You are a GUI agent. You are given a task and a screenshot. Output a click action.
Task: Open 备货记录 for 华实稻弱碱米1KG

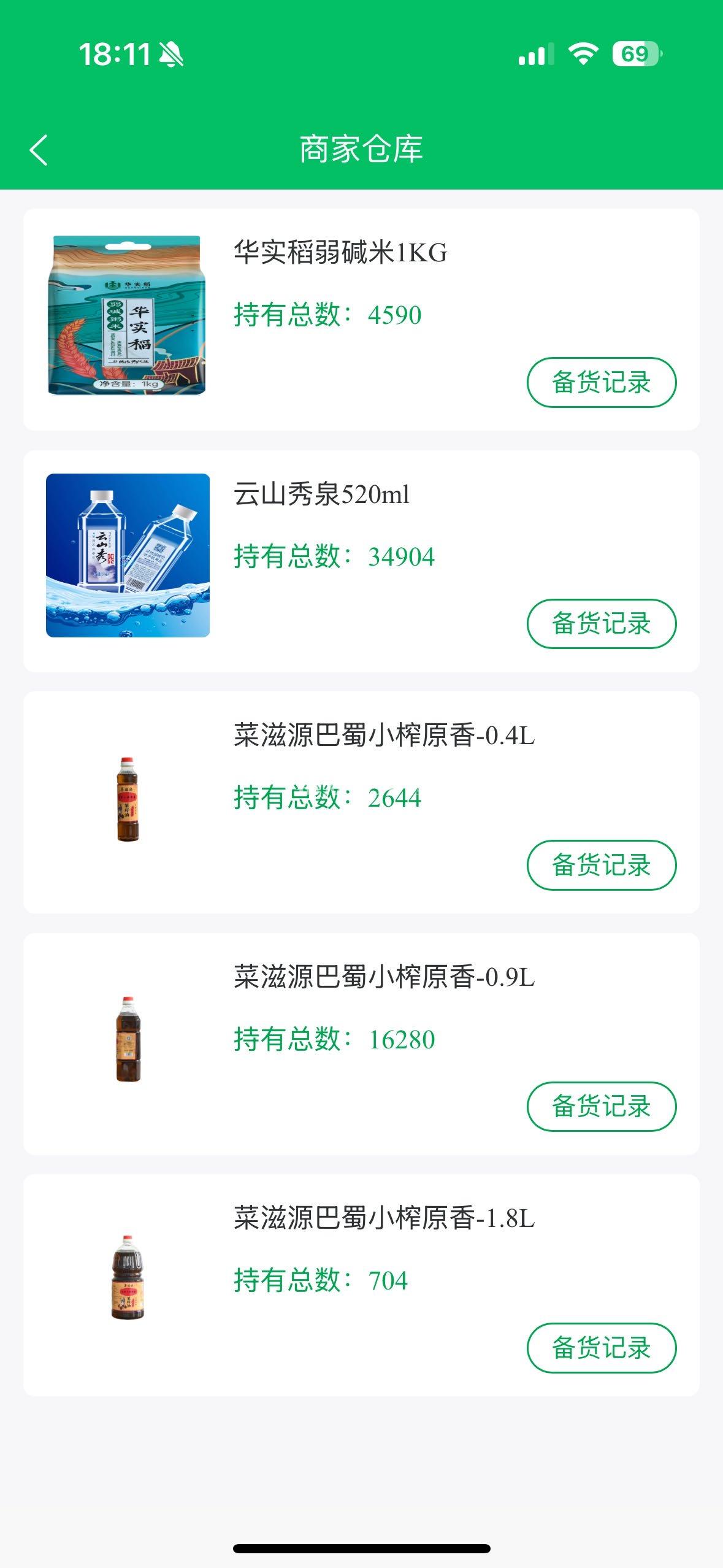click(x=601, y=382)
